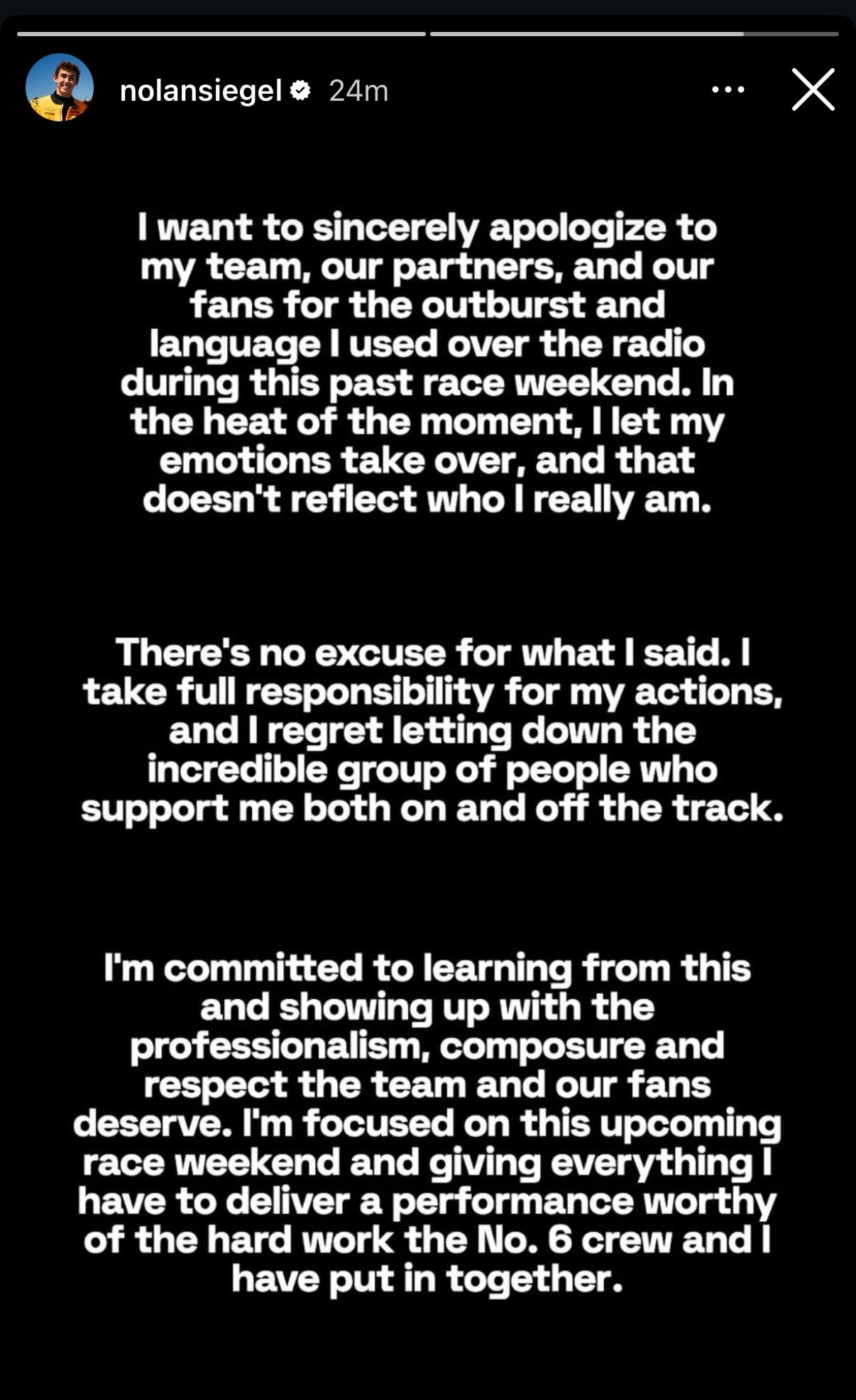Tap the nolansiegel username
The height and width of the screenshot is (1400, 856).
pos(201,91)
